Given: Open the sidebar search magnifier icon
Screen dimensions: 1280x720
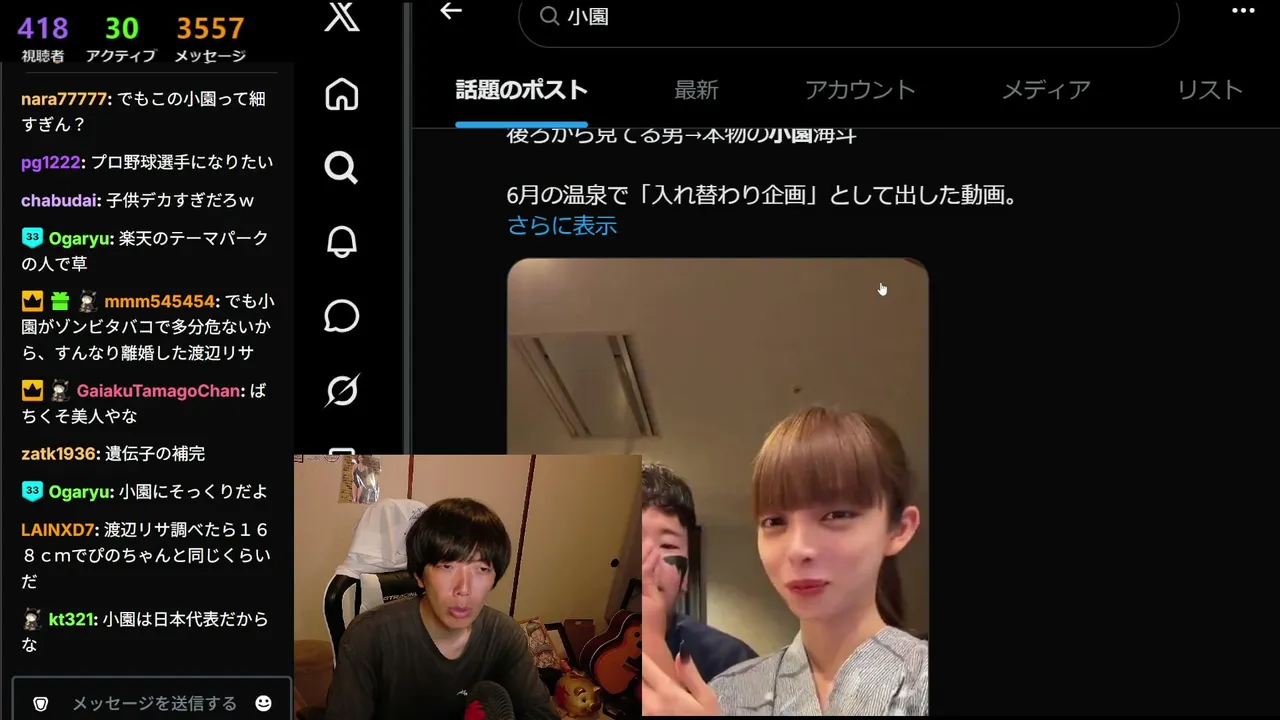Looking at the screenshot, I should pyautogui.click(x=342, y=168).
